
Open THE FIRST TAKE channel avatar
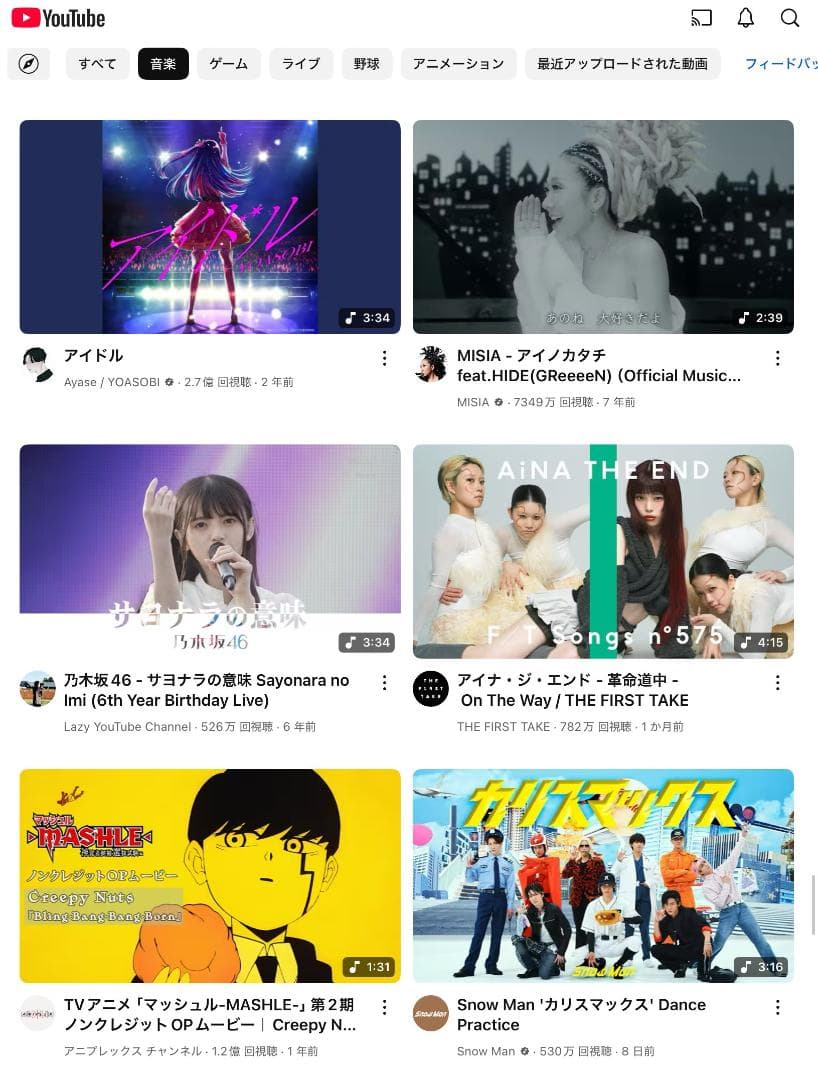click(x=431, y=689)
